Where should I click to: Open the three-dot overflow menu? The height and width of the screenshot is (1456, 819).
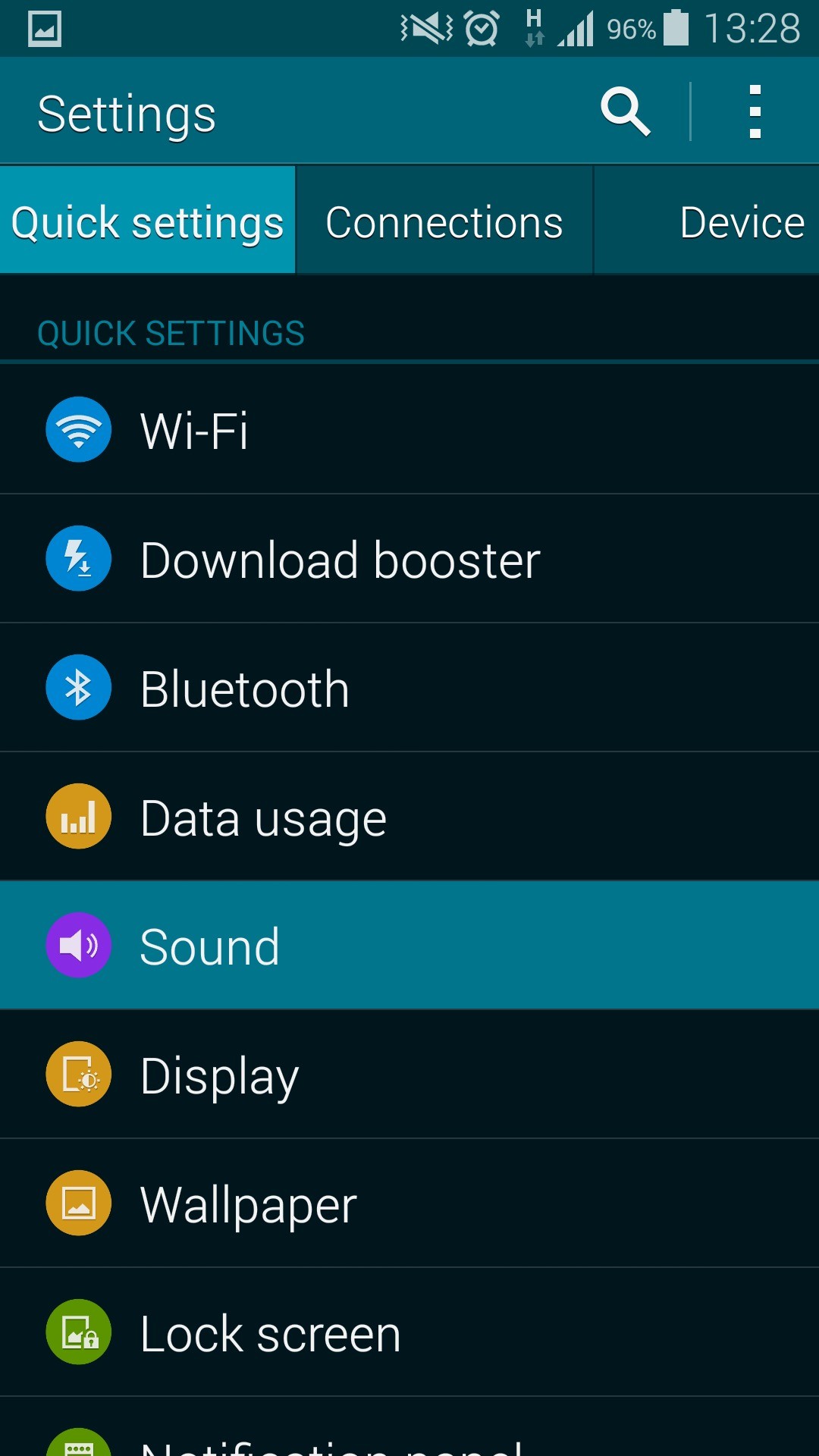point(754,111)
